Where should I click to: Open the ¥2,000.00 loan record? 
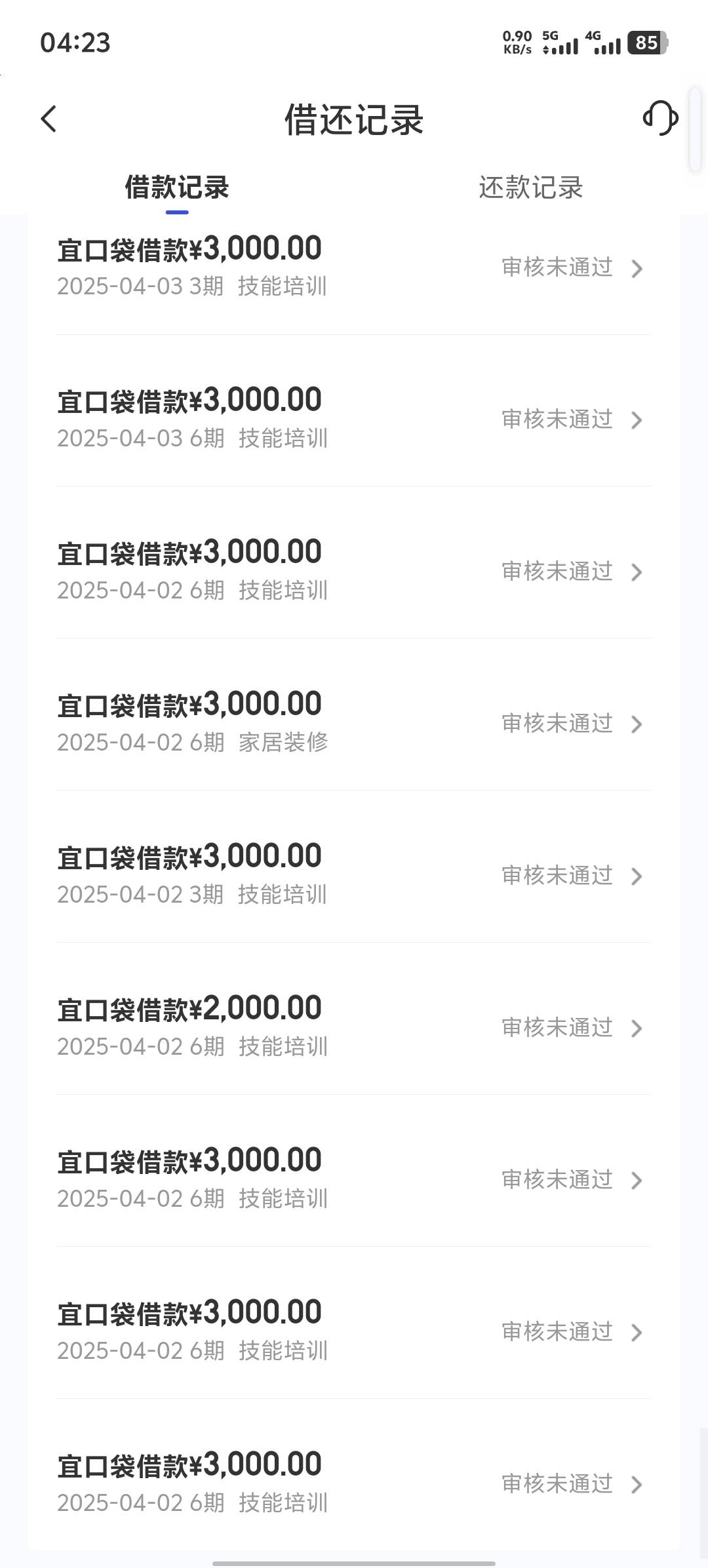coord(354,1027)
